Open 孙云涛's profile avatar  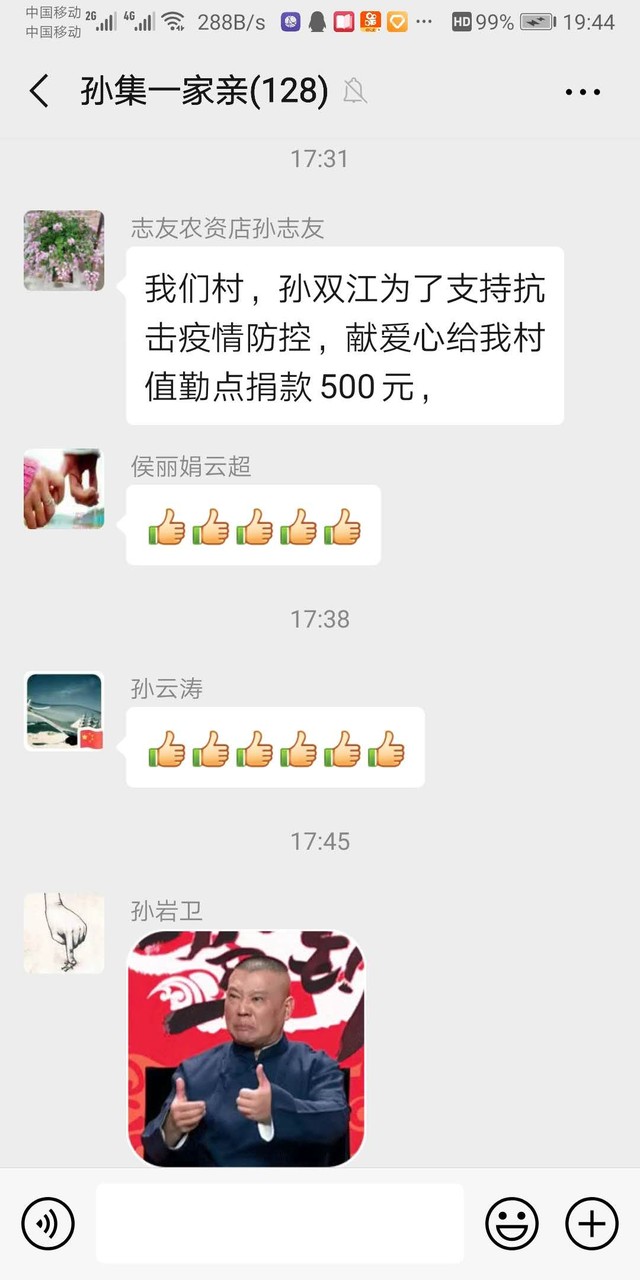pos(64,711)
